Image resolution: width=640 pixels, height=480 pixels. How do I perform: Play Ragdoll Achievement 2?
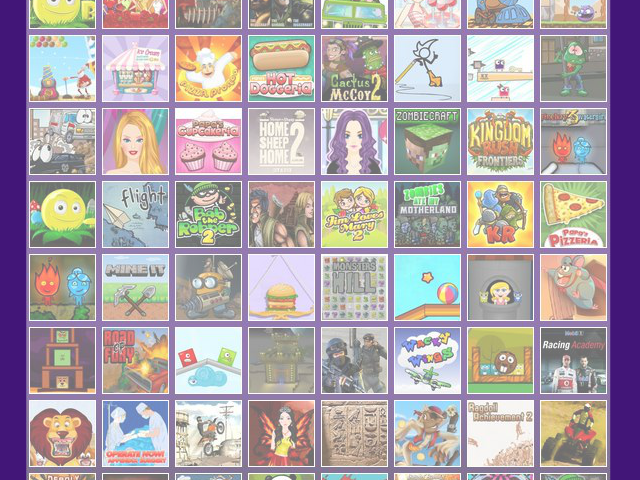500,433
